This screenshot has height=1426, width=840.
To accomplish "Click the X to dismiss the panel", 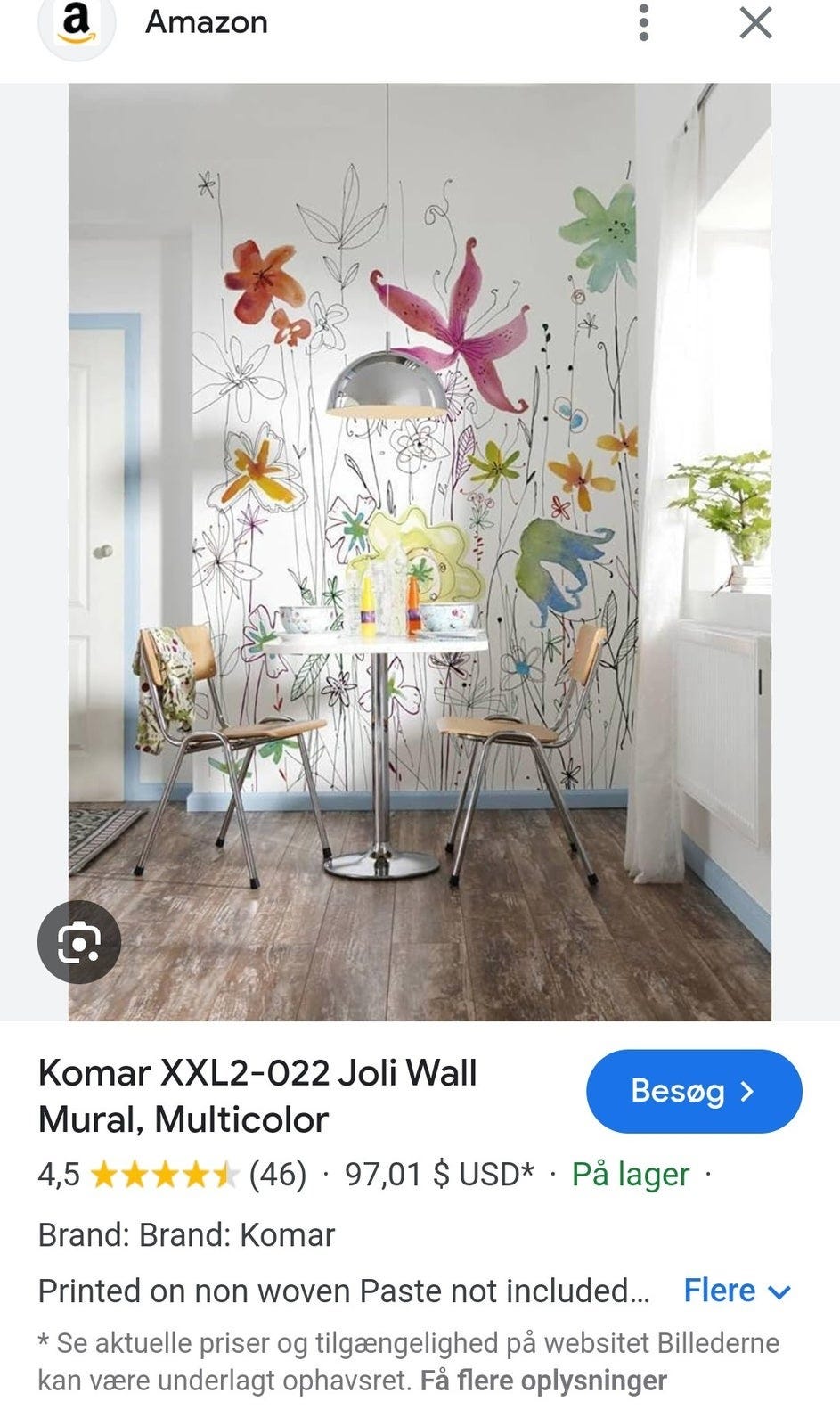I will click(756, 24).
